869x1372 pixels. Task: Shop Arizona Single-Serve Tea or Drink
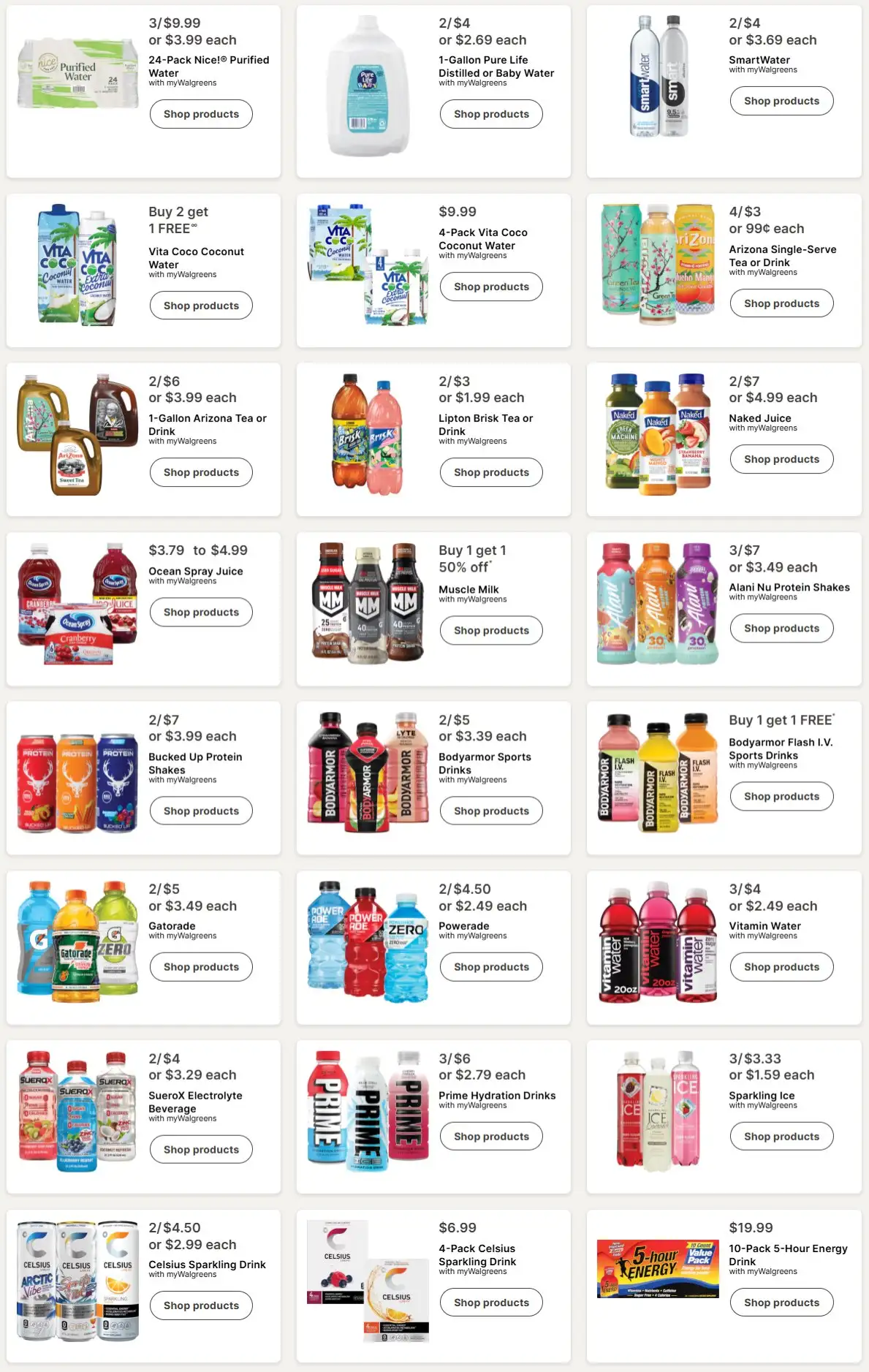click(781, 303)
